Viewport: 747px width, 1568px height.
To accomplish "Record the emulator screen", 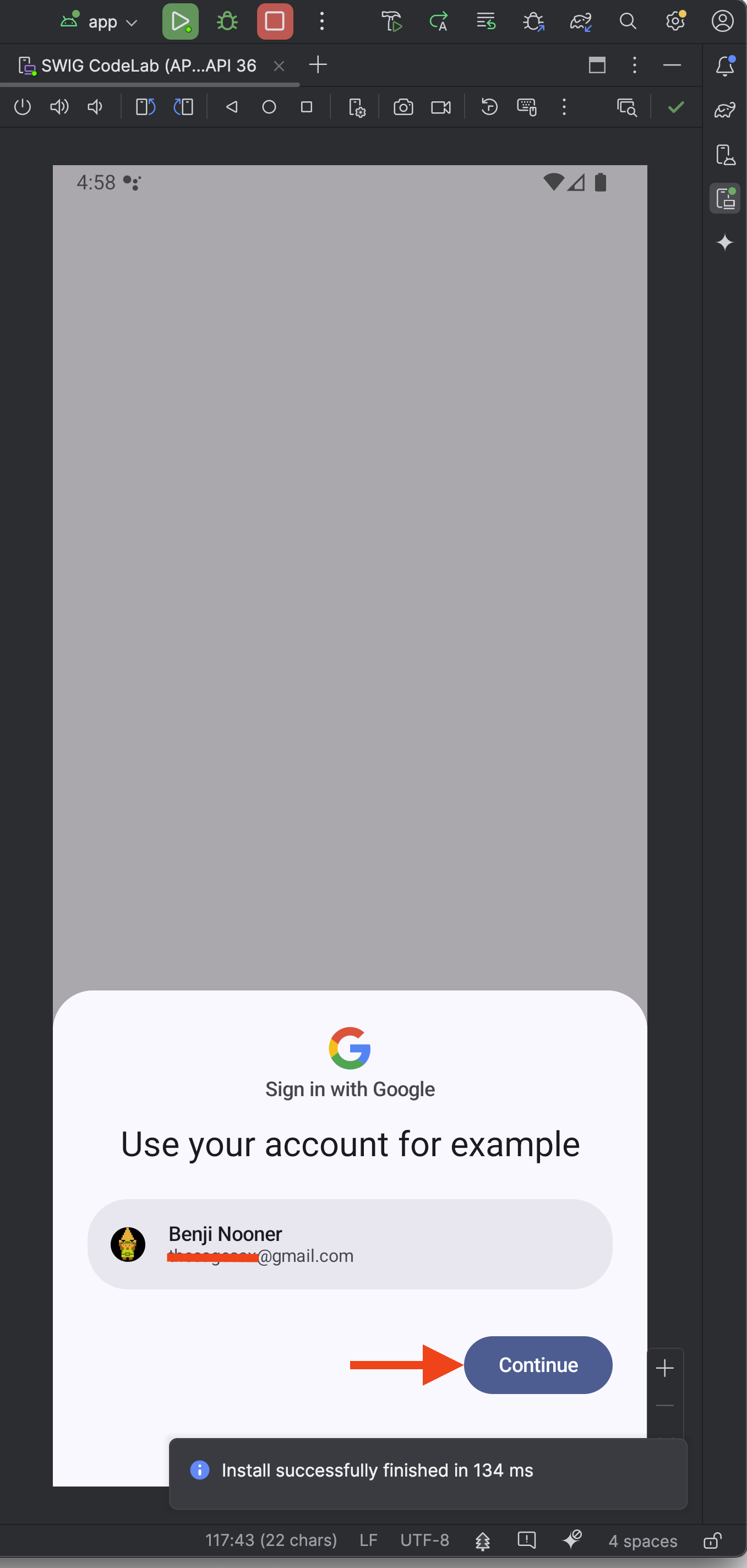I will point(441,108).
